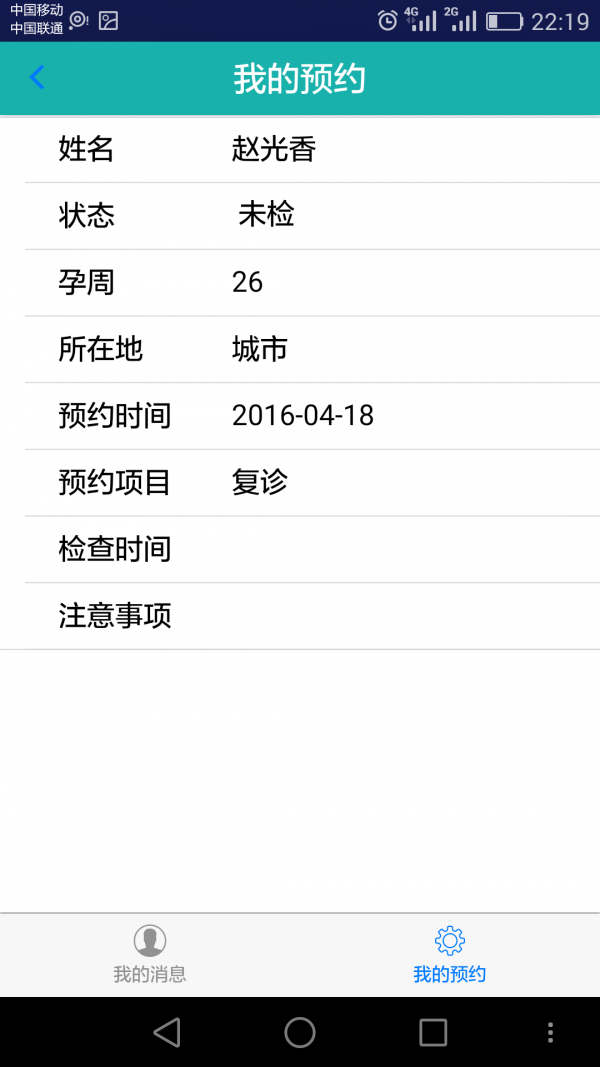
Task: Tap the system home button
Action: click(300, 1032)
